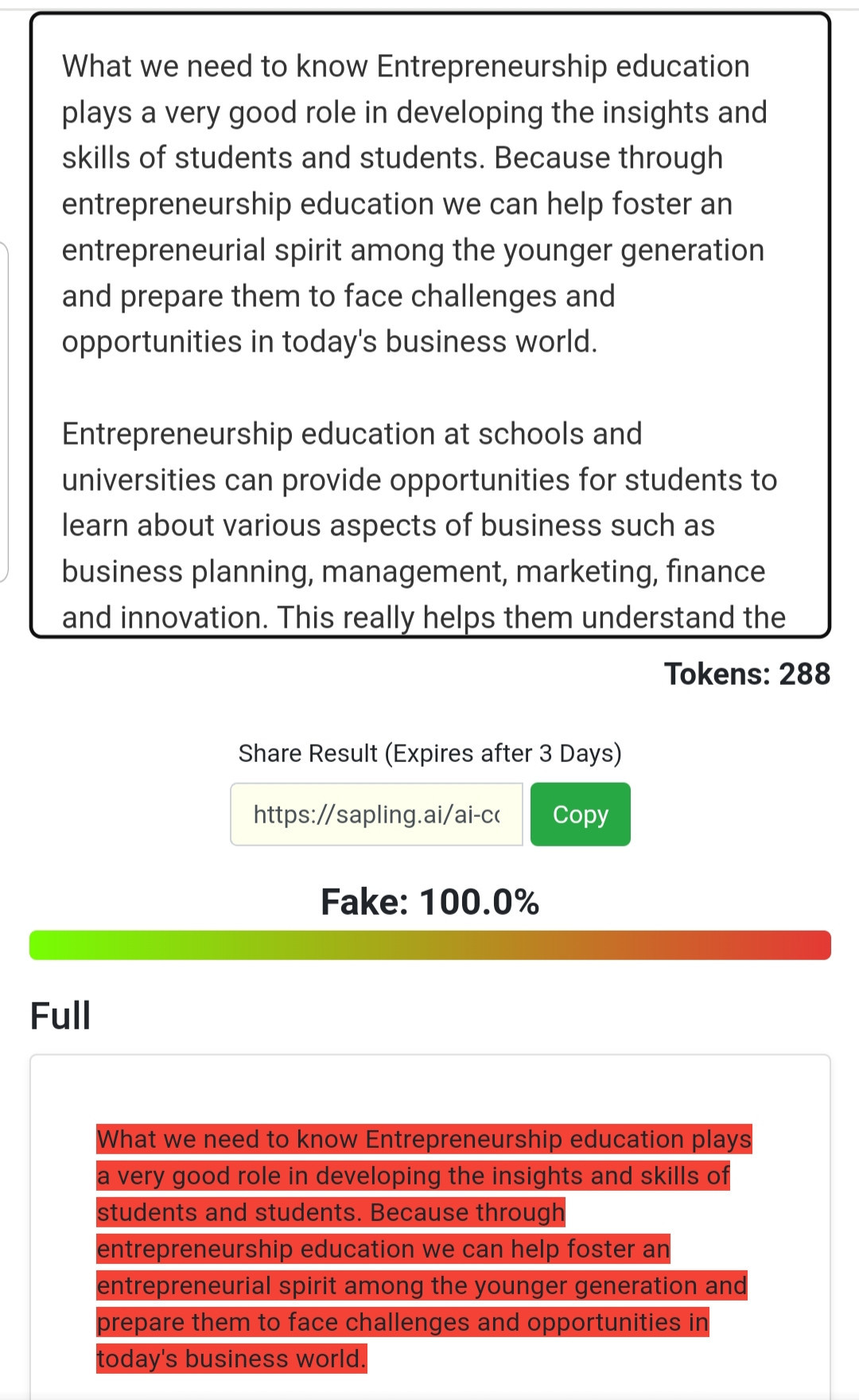Tap inside the entrepreneurship text input box
Image resolution: width=859 pixels, height=1400 pixels.
(430, 325)
